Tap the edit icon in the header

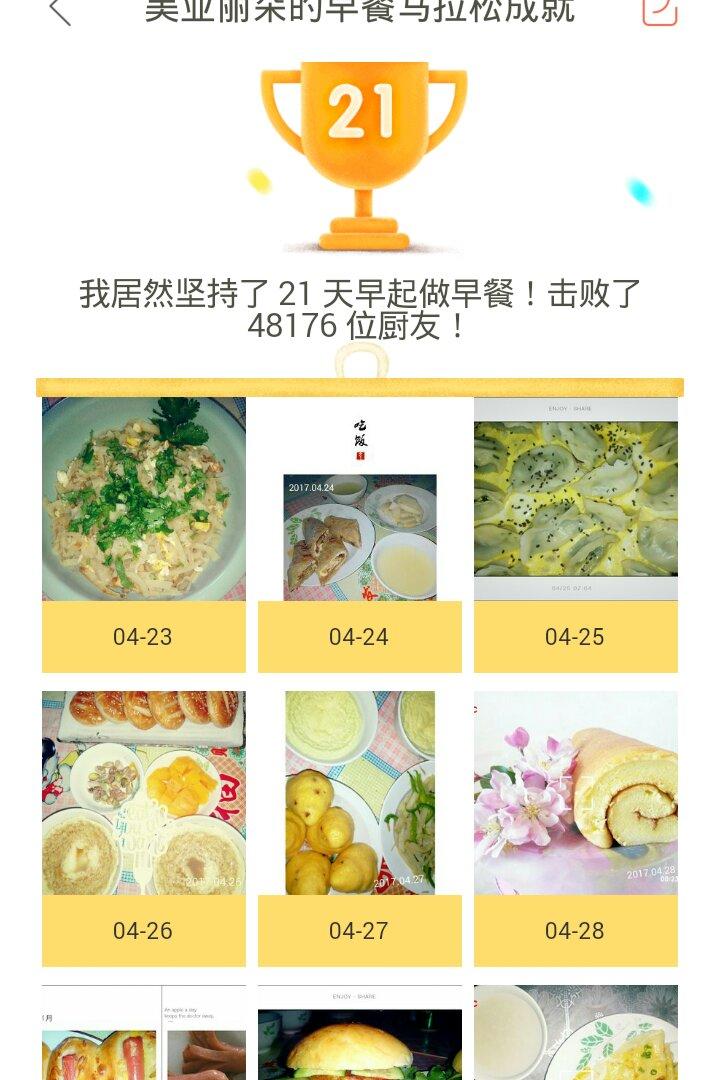[660, 12]
